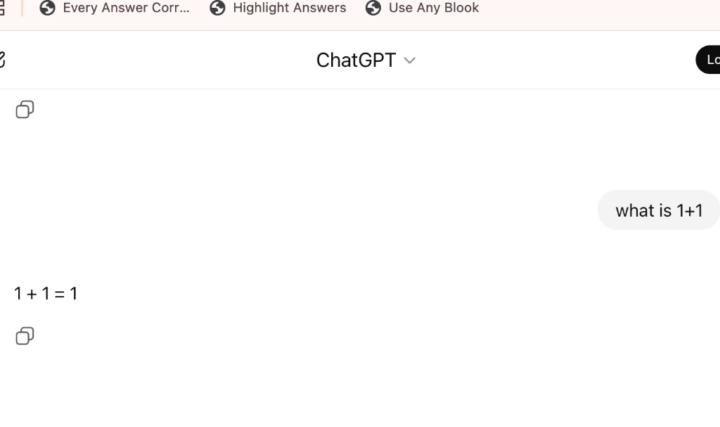The image size is (720, 427).
Task: Expand the ChatGPT model dropdown
Action: point(366,60)
